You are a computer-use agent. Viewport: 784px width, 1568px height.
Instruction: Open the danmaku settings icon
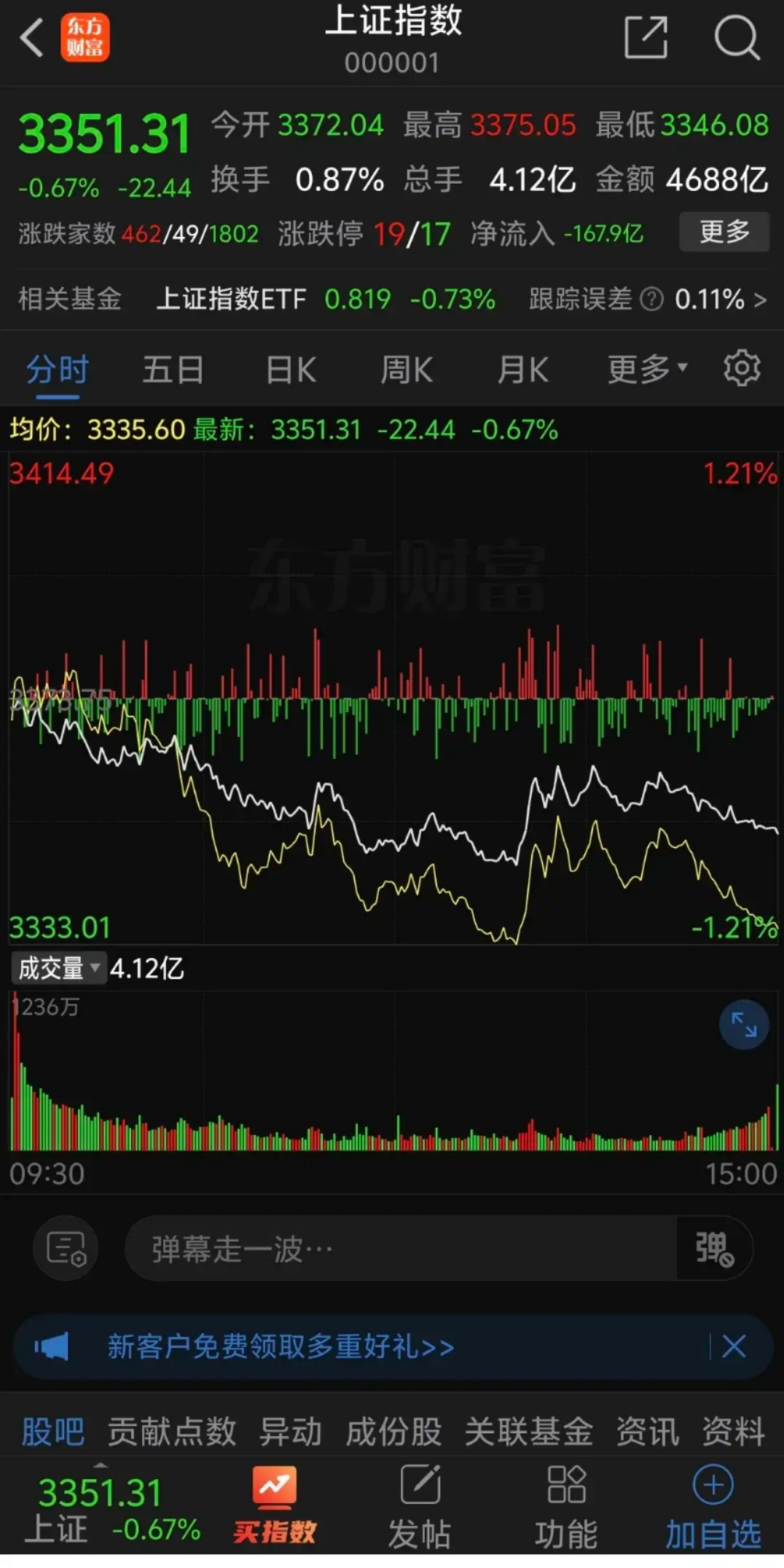[65, 1248]
